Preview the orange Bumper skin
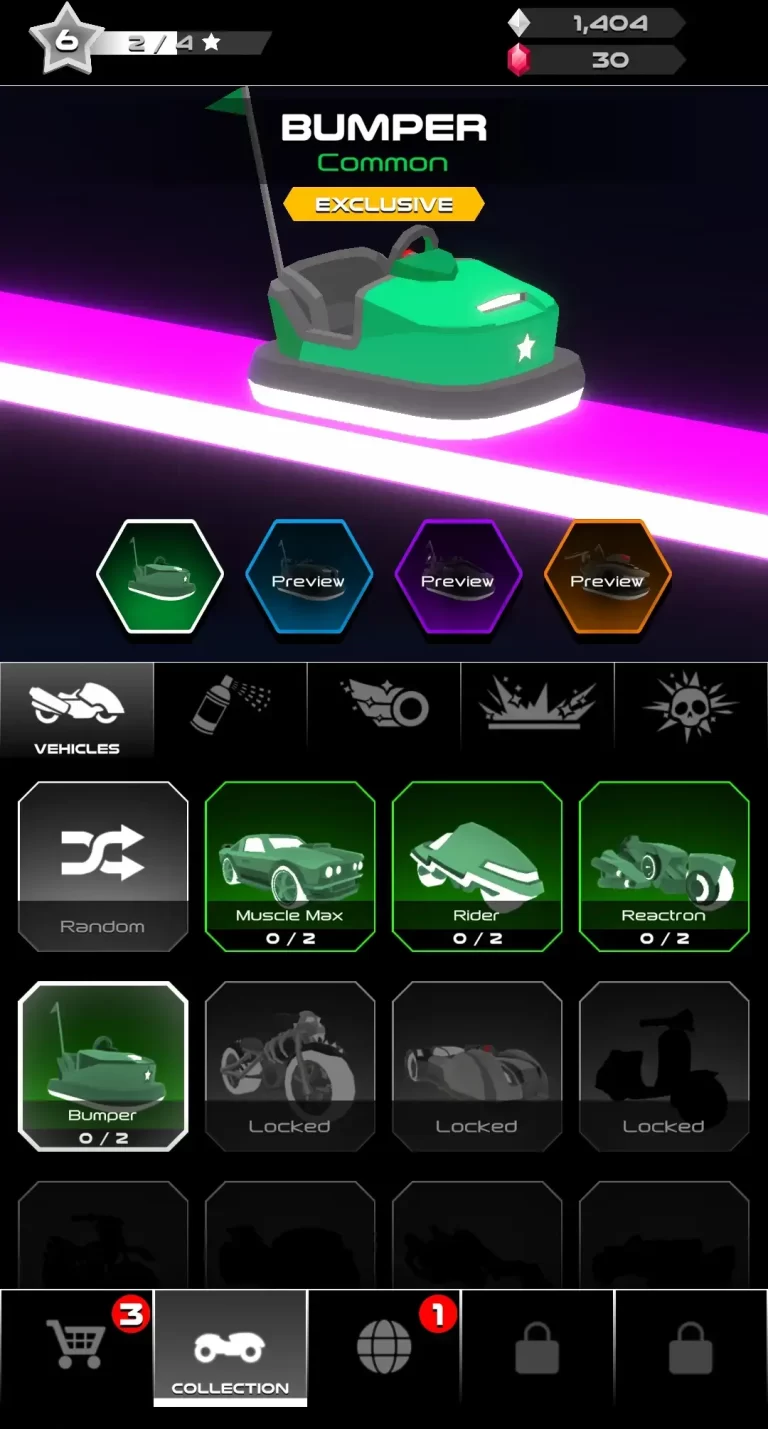Image resolution: width=768 pixels, height=1429 pixels. click(607, 576)
